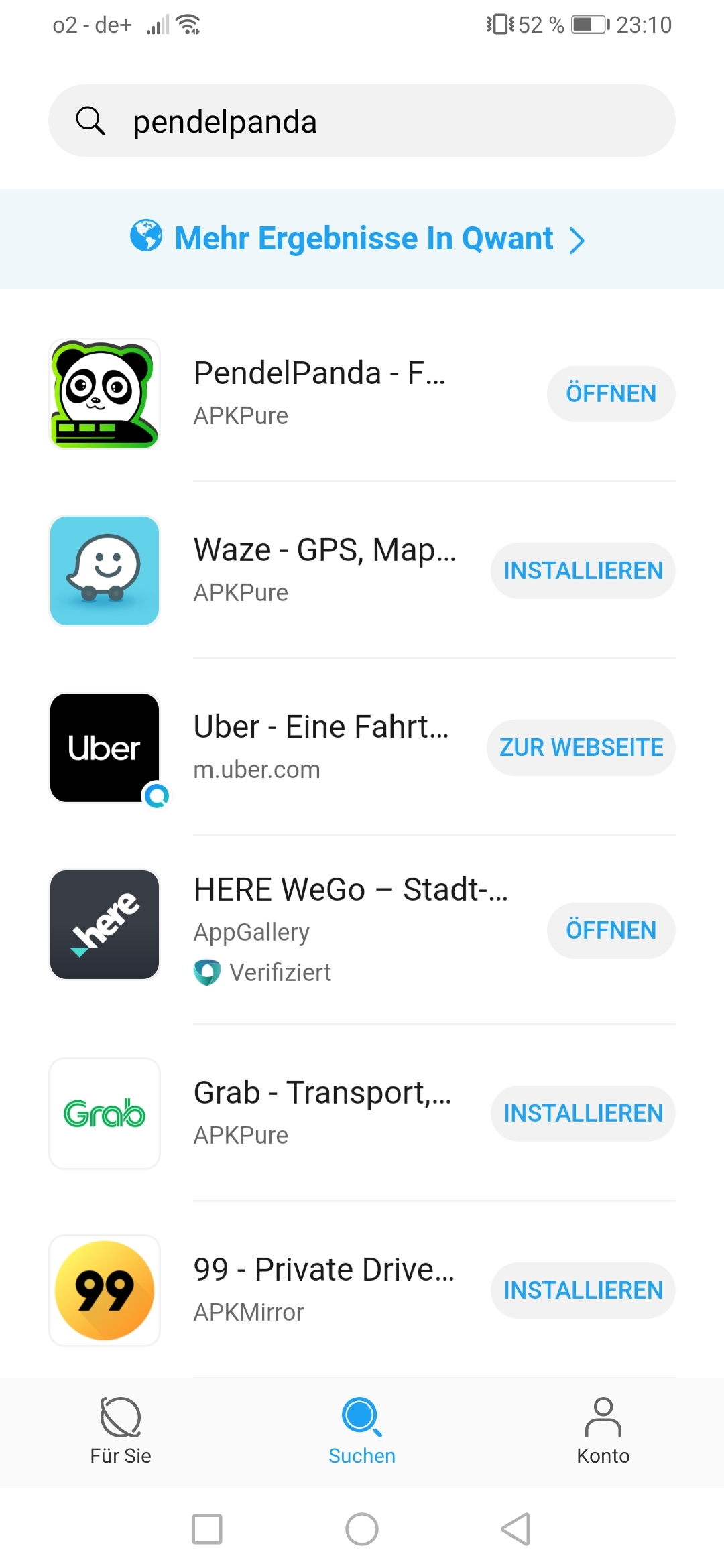
Task: Open the Grab app icon
Action: click(104, 1114)
